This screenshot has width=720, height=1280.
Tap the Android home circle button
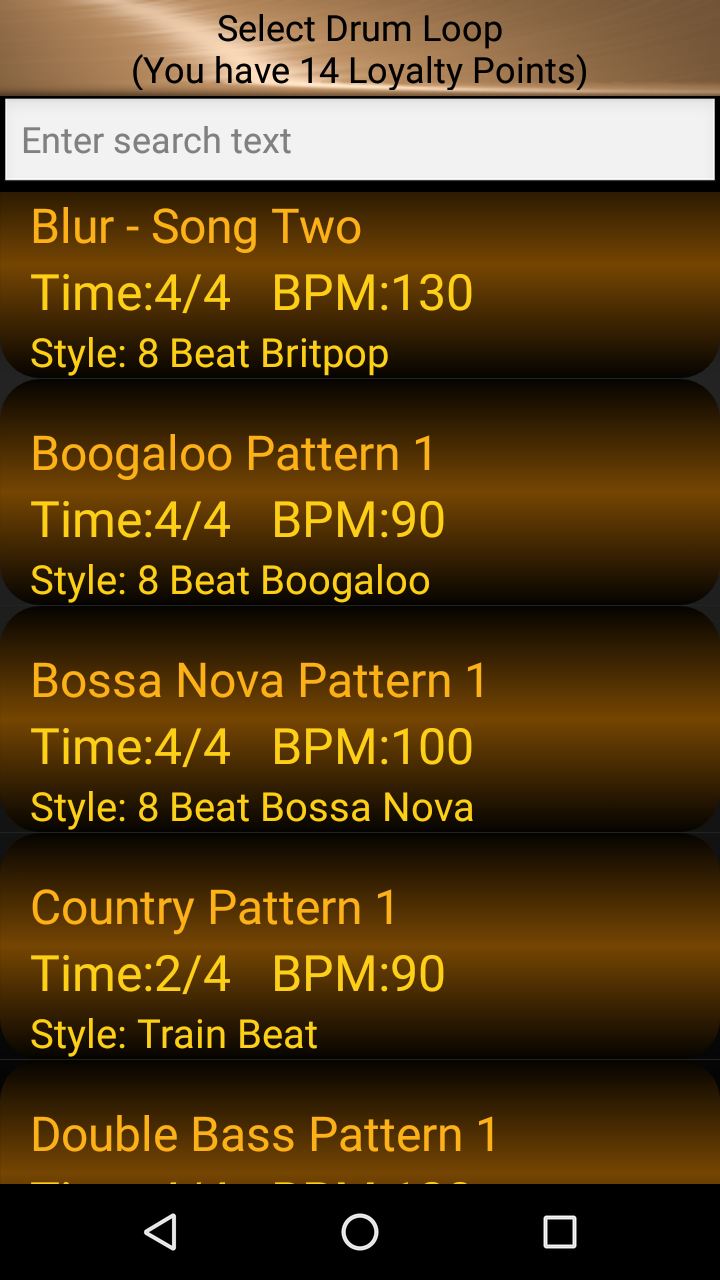click(x=358, y=1233)
